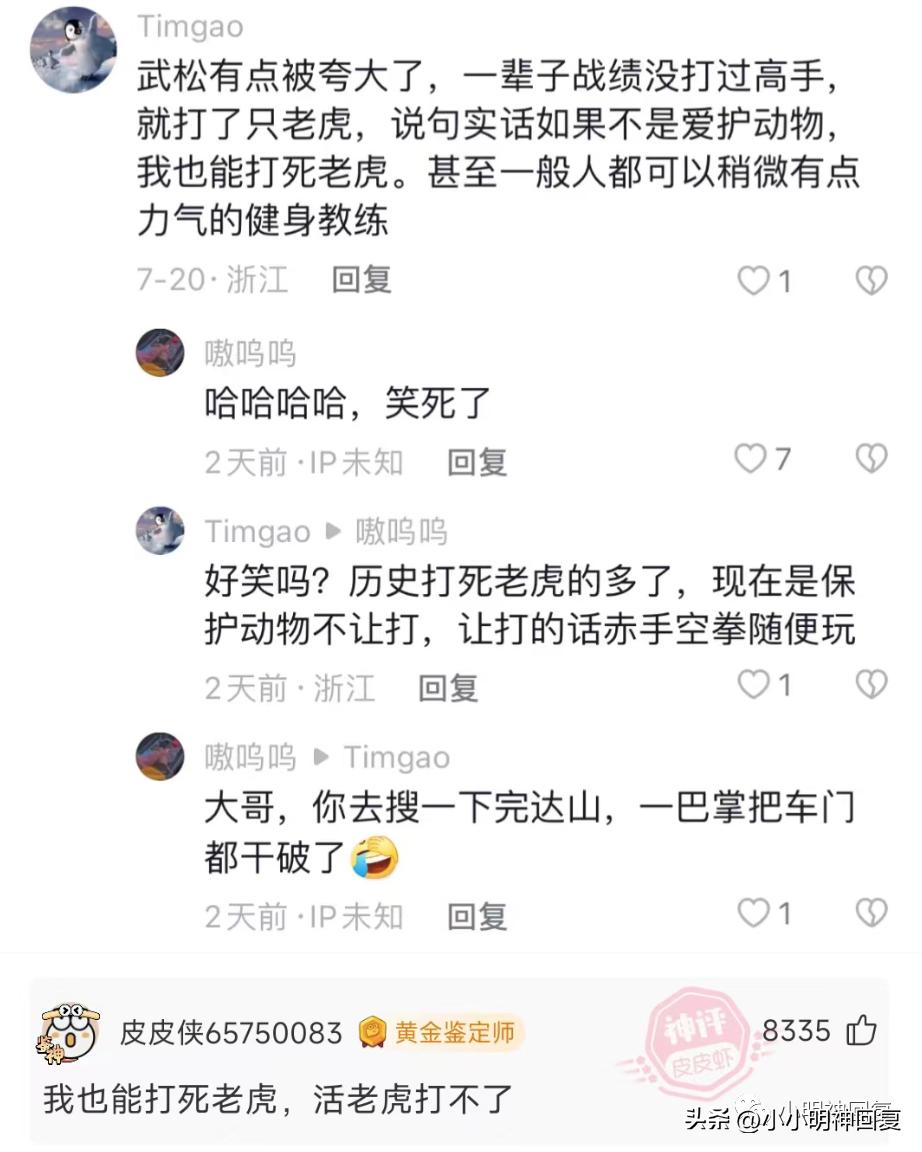
Task: Tap the dislike icon on Timgao's top comment
Action: [x=871, y=282]
